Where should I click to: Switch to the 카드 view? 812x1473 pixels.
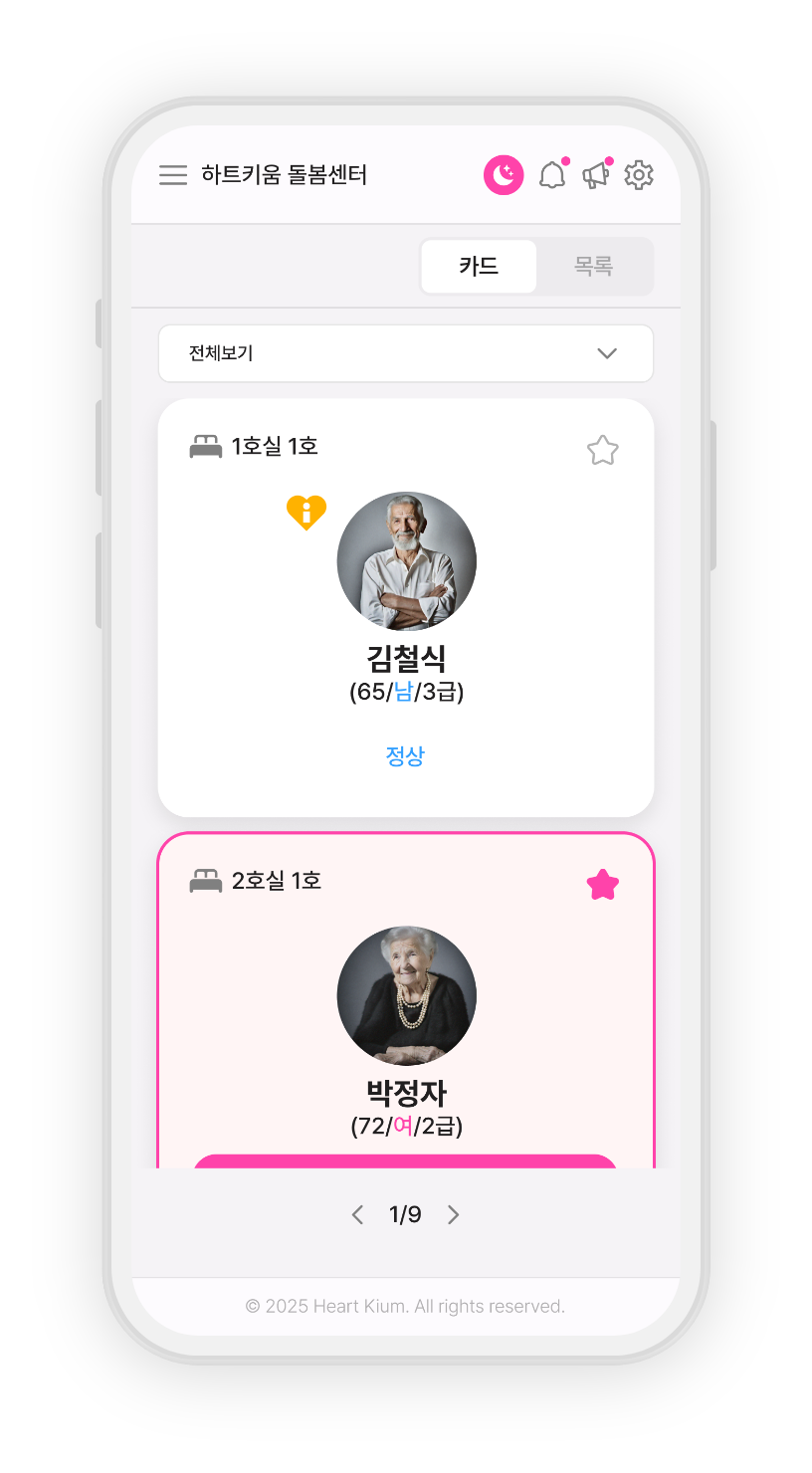point(479,267)
